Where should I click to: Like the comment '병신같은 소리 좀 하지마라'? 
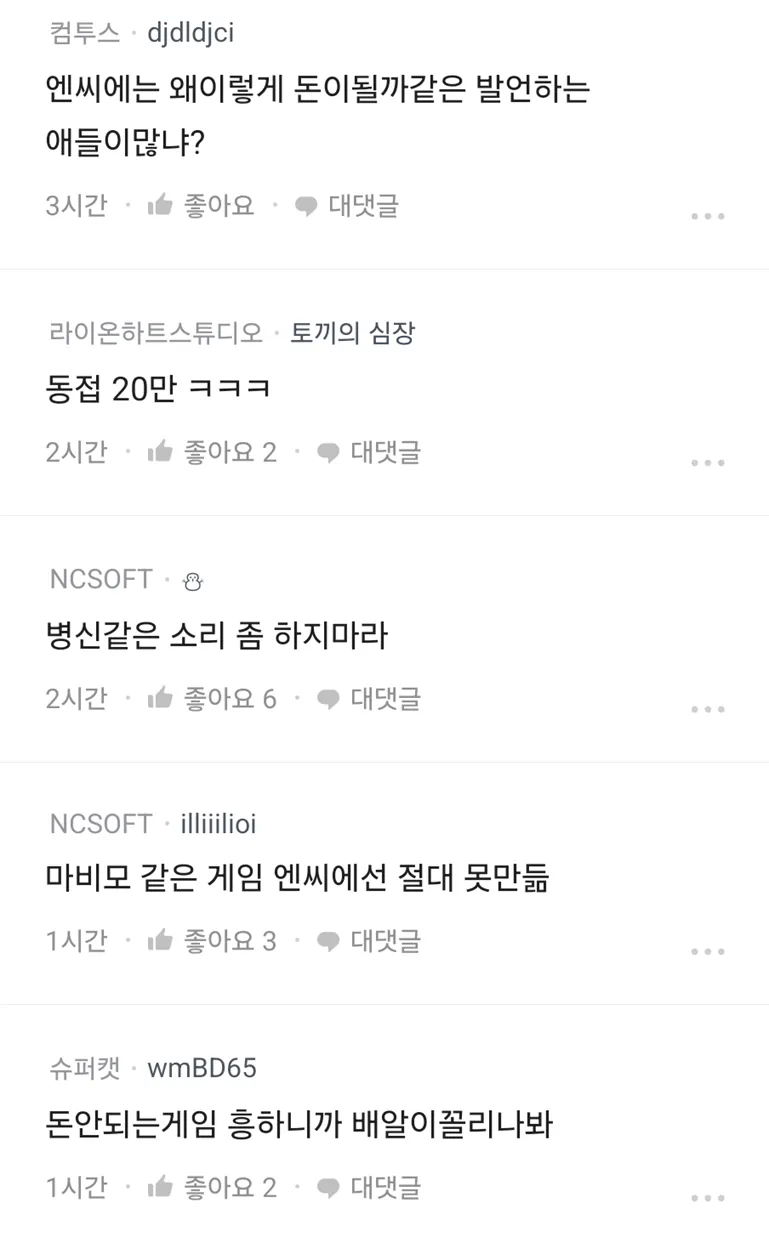211,698
